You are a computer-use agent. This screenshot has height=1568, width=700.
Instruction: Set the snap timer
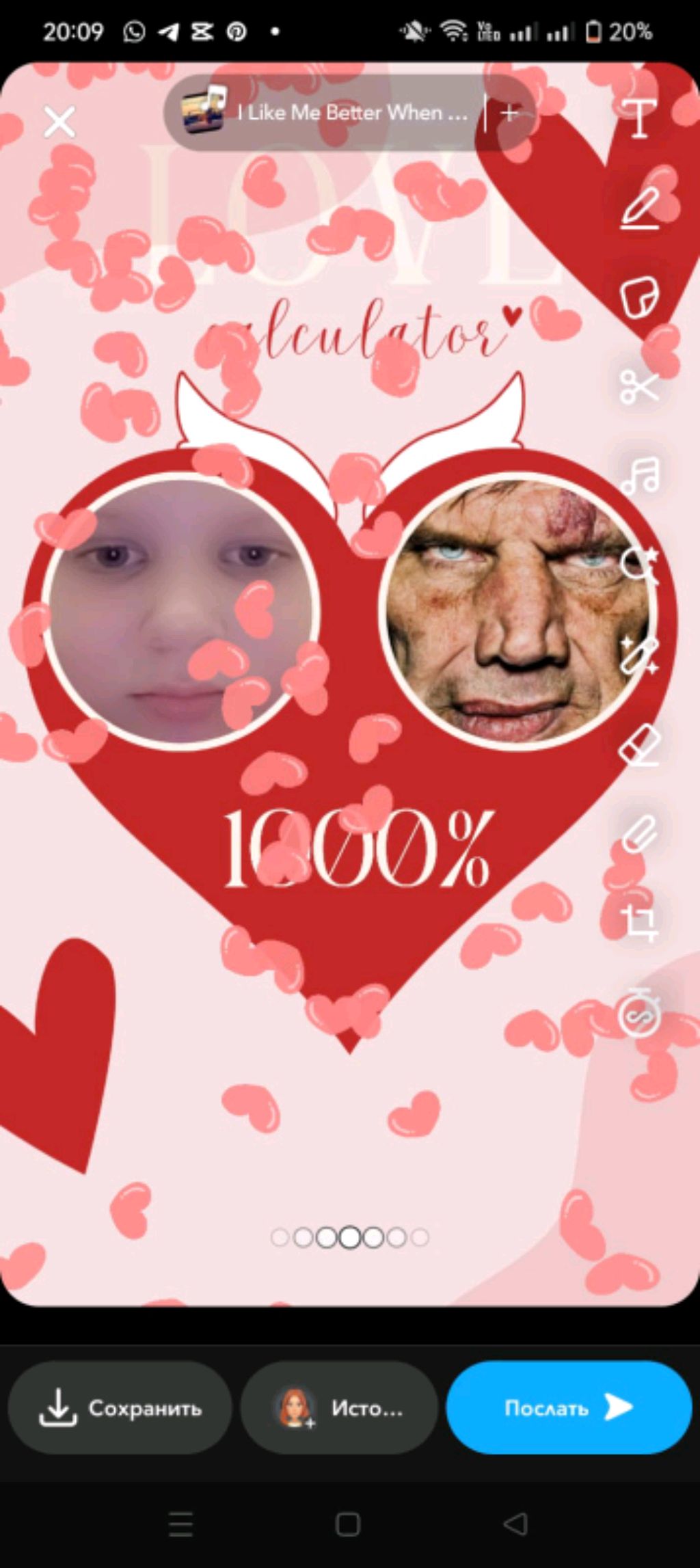[639, 1013]
